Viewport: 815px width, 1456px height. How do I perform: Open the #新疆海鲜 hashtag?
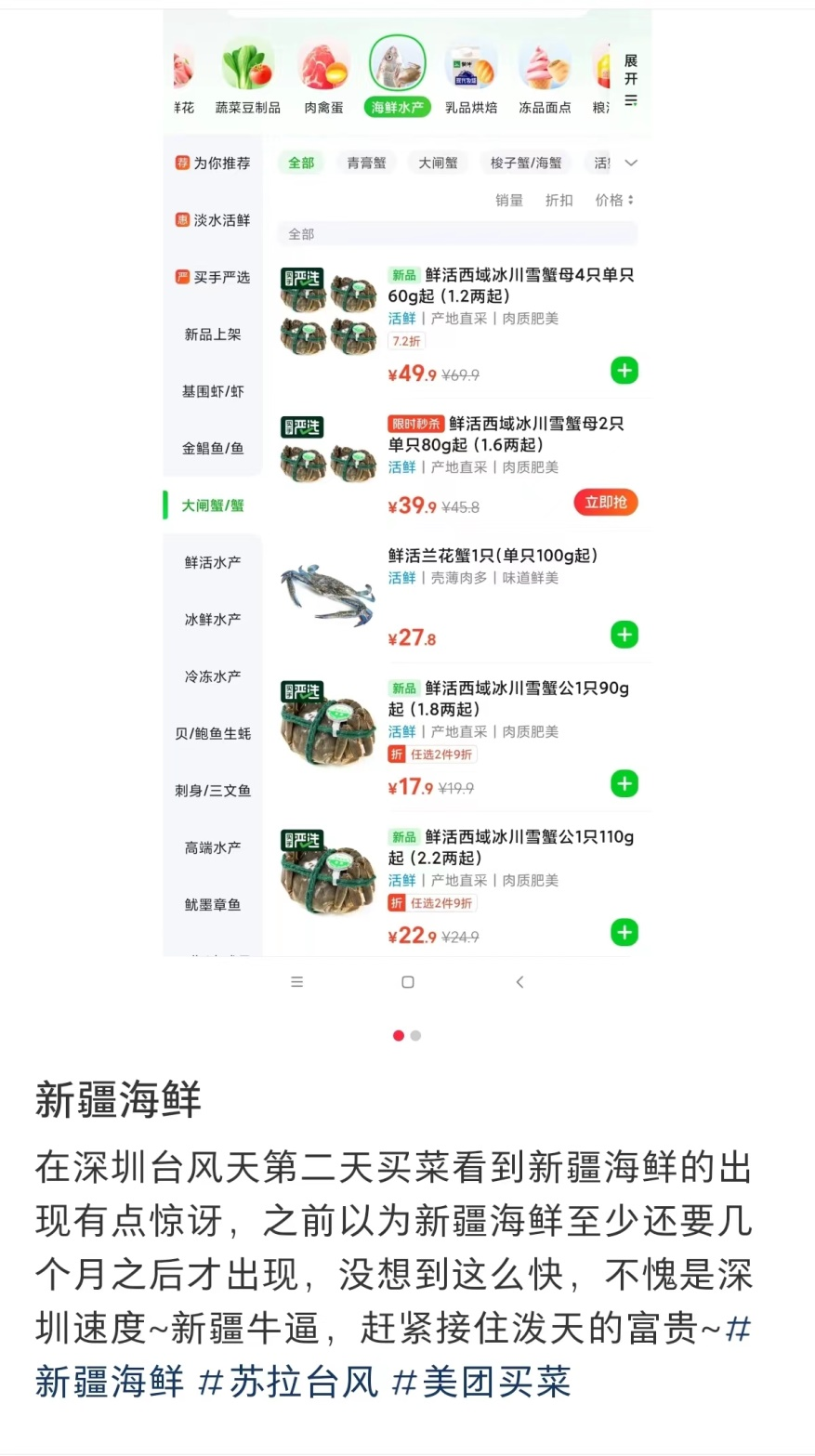click(x=110, y=1382)
